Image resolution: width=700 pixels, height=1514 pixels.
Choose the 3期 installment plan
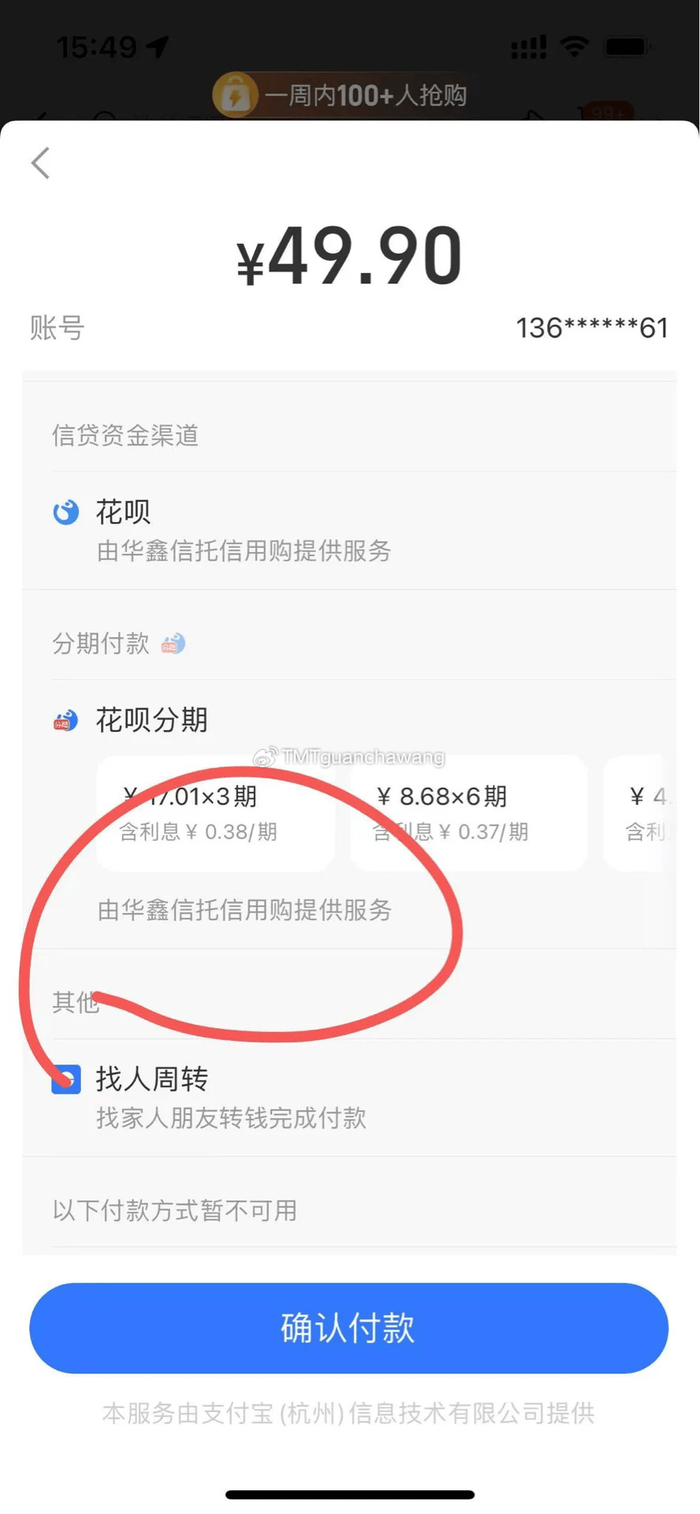tap(215, 813)
